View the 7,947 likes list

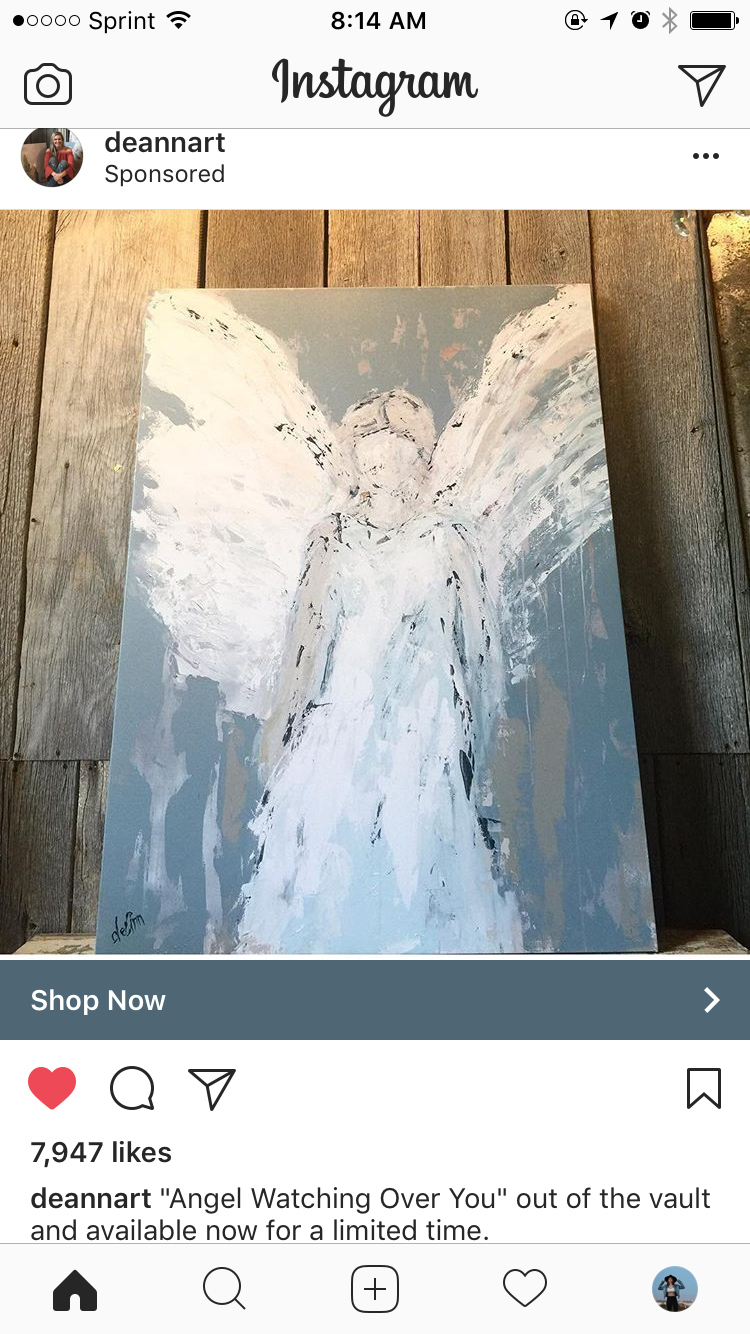(101, 1152)
